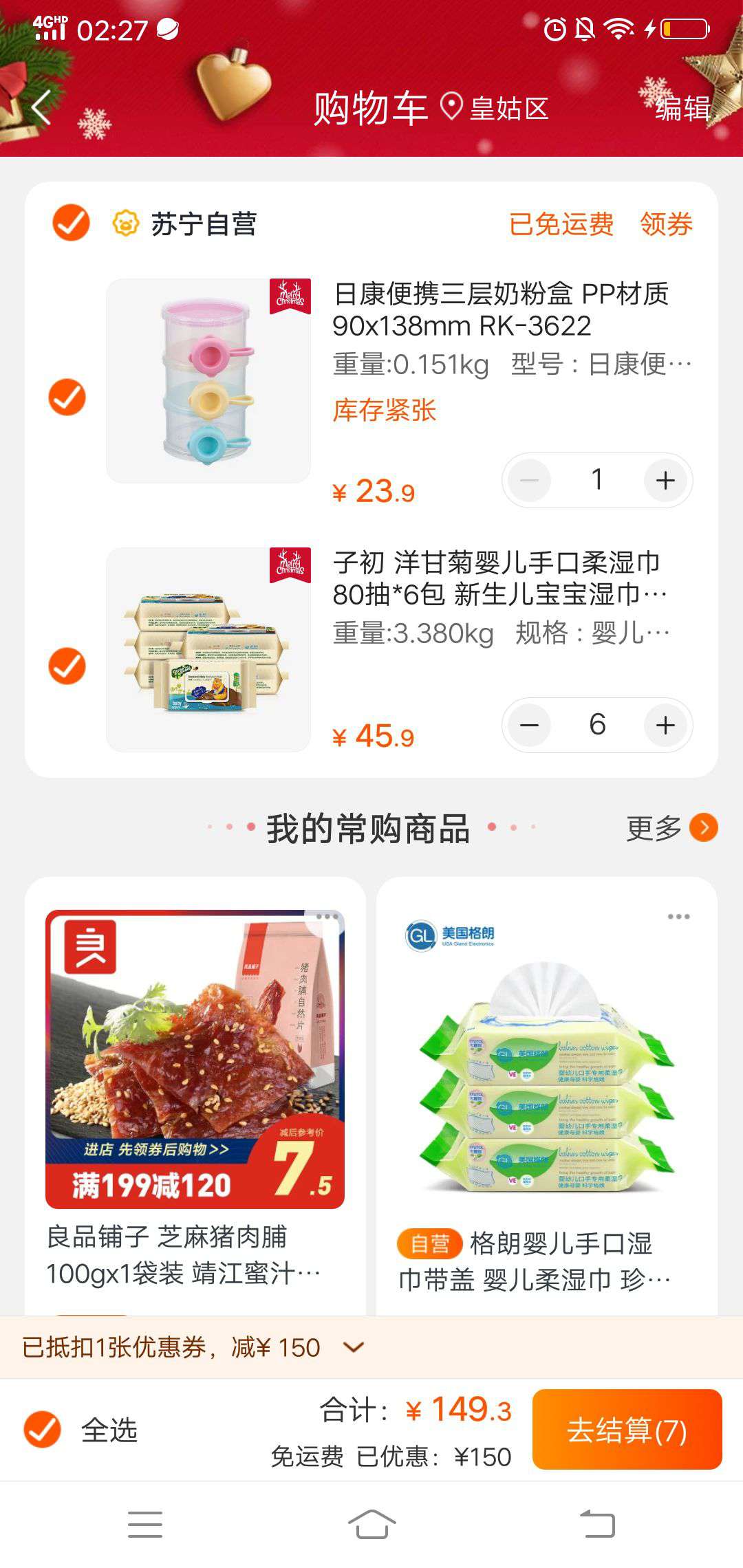
Task: Go to the system home screen
Action: 371,1524
